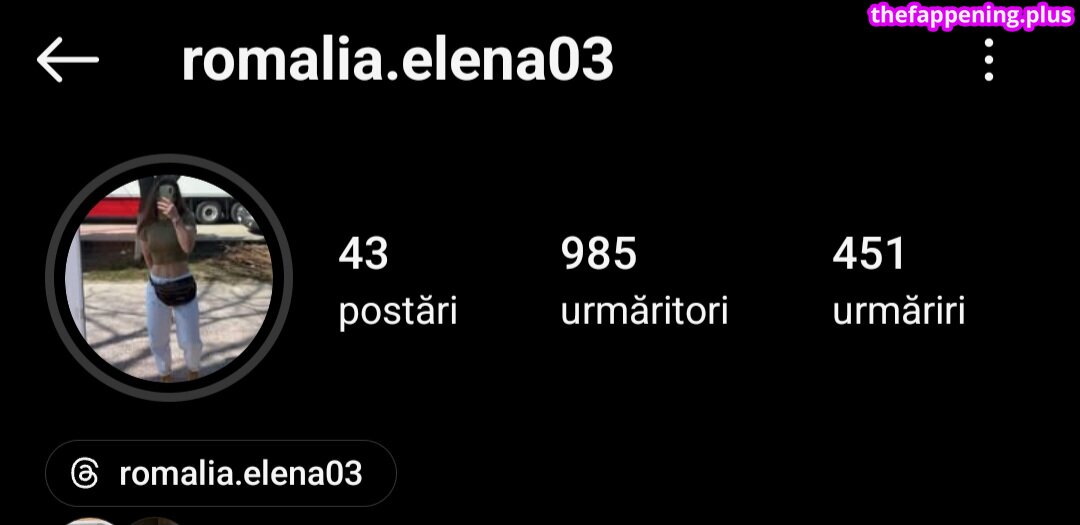
Task: Open the romalia.elena03 Threads profile chip
Action: coord(221,473)
